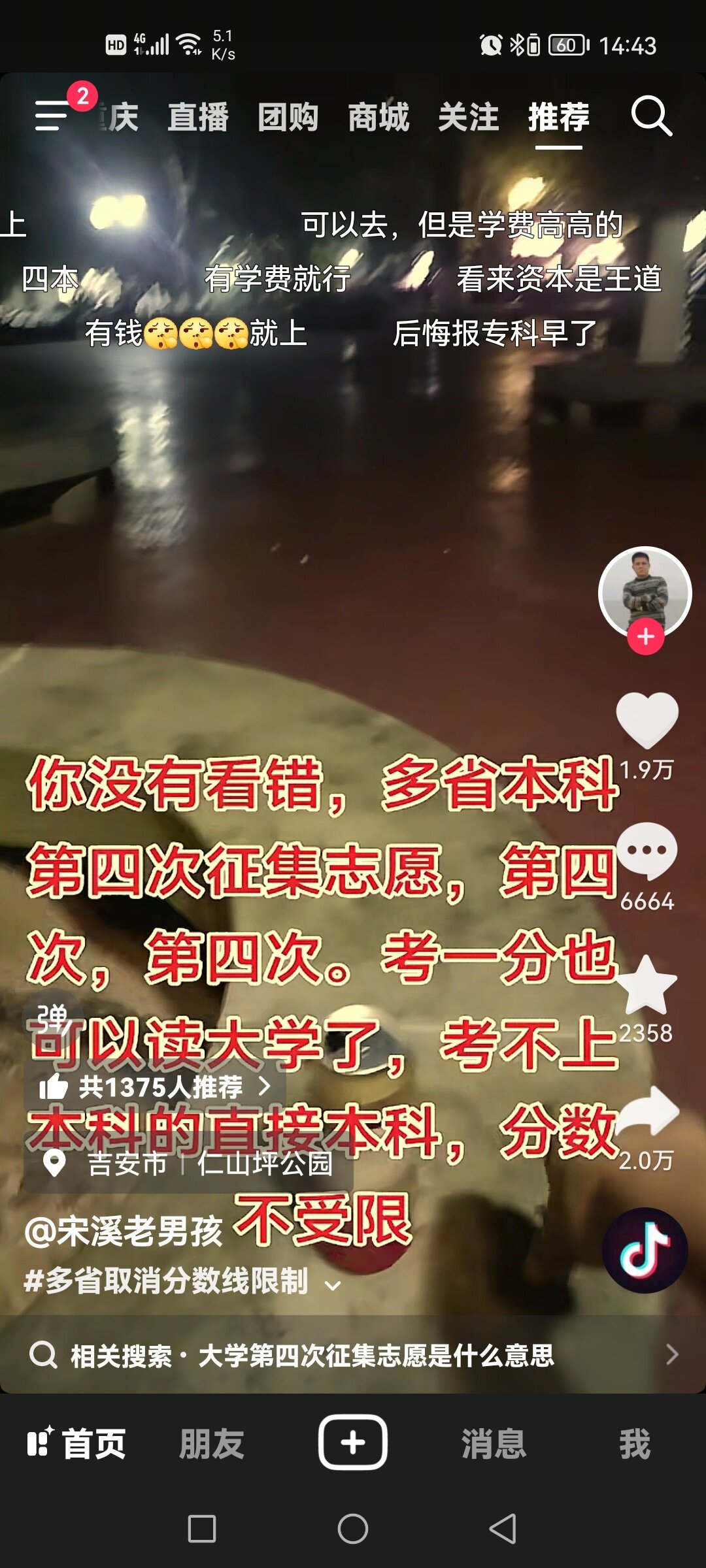Viewport: 706px width, 1568px height.
Task: Add video to favorites star
Action: pos(647,985)
